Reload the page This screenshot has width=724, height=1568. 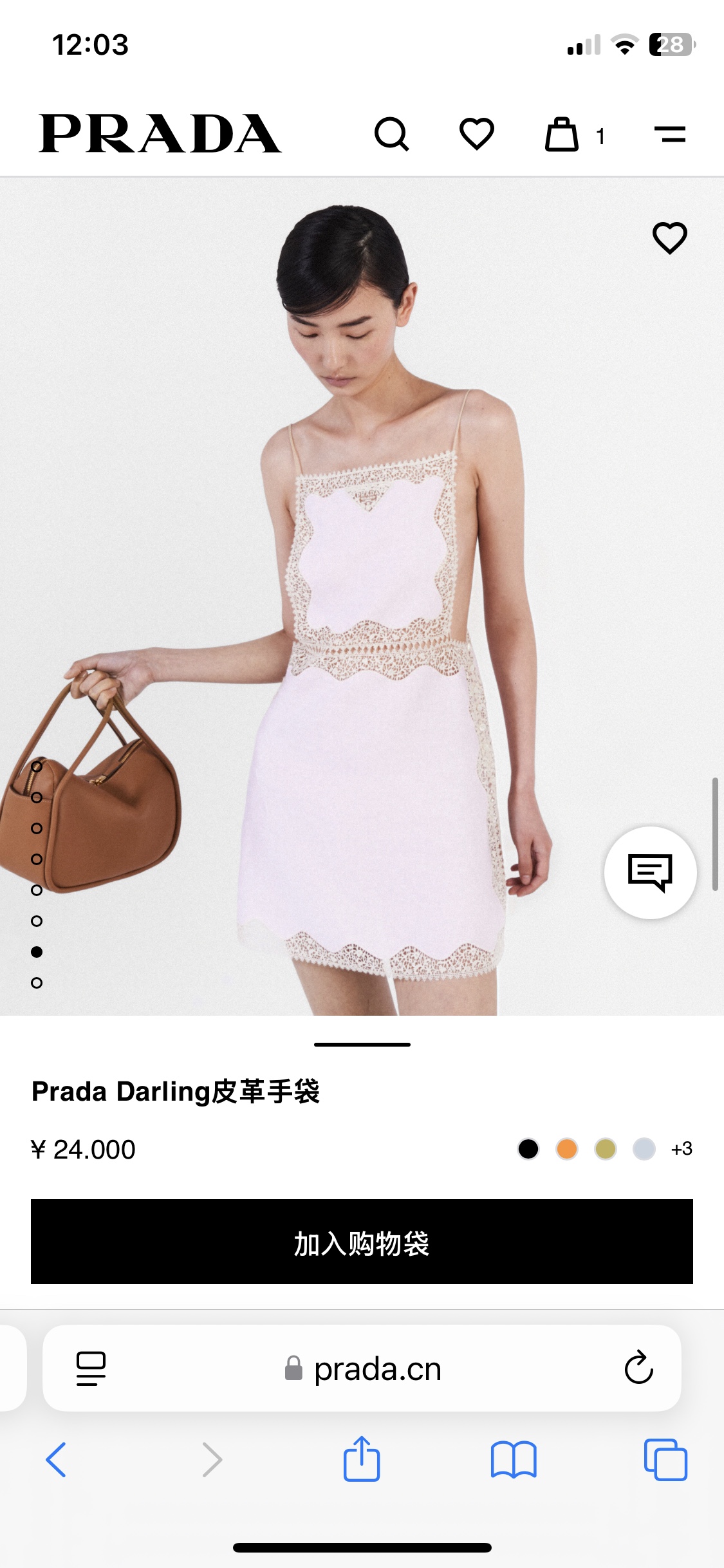point(638,1368)
